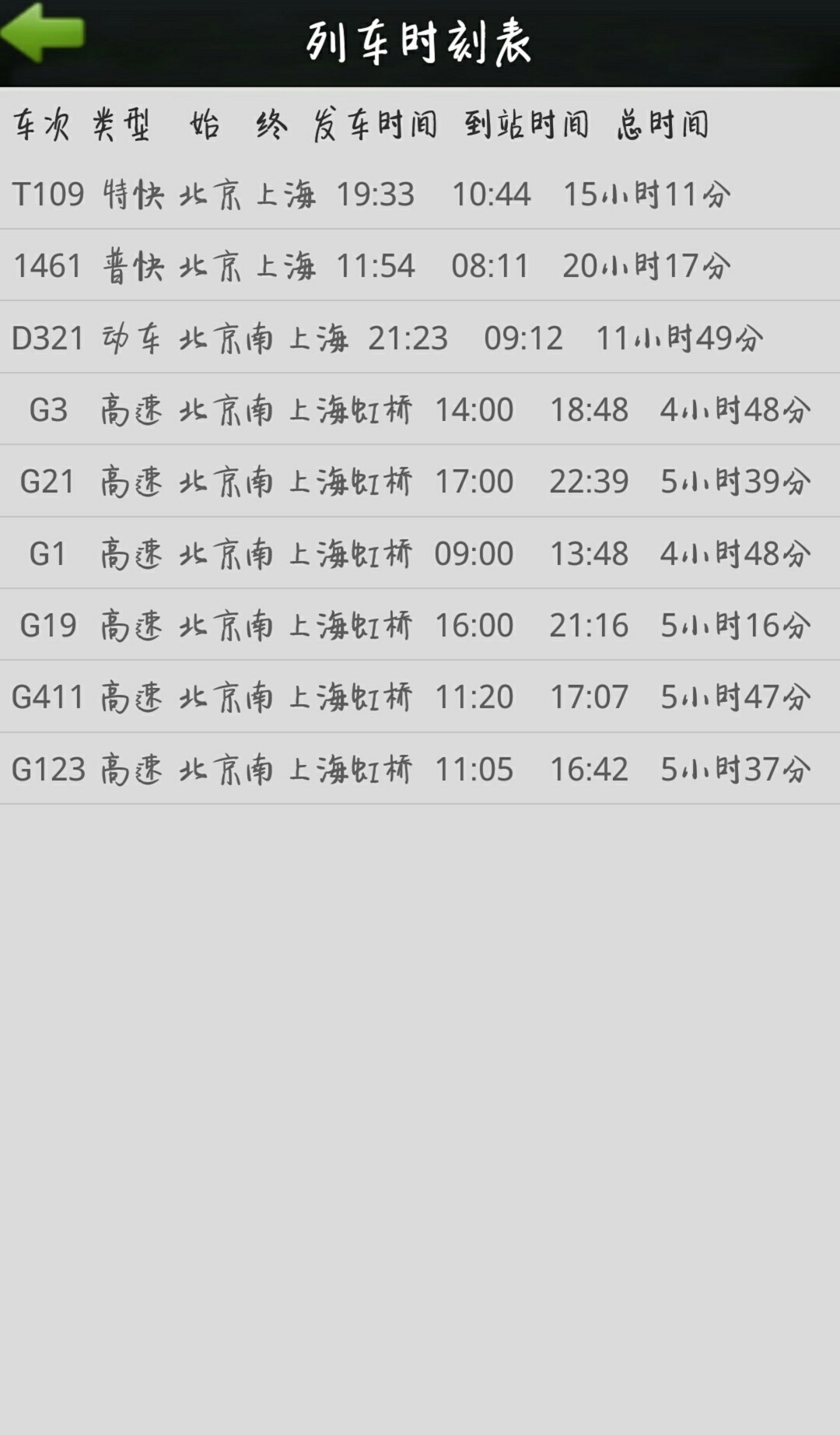Open details for train G1
Viewport: 840px width, 1435px height.
tap(420, 553)
